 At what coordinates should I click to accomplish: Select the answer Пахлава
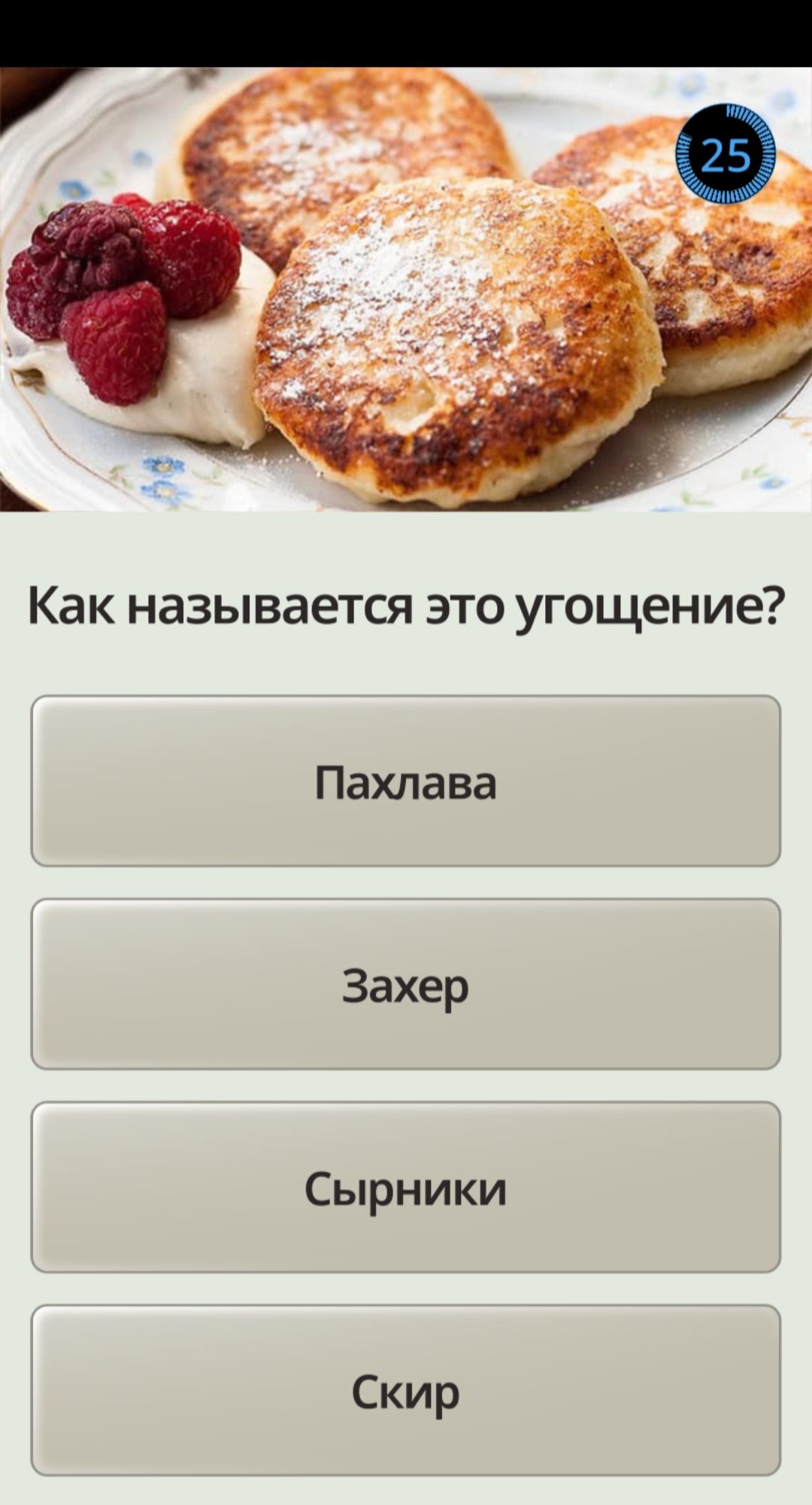tap(405, 781)
